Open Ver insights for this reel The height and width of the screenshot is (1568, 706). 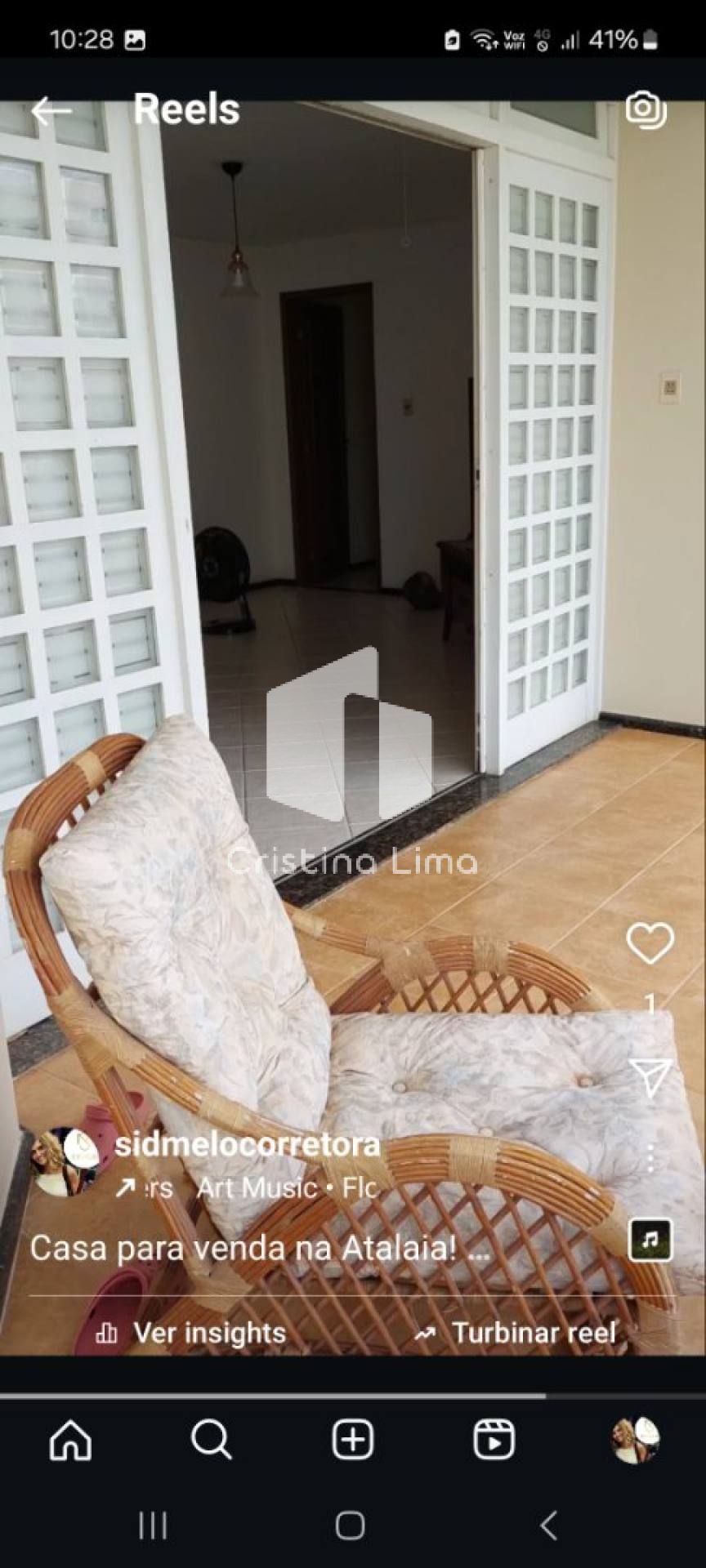(191, 1333)
